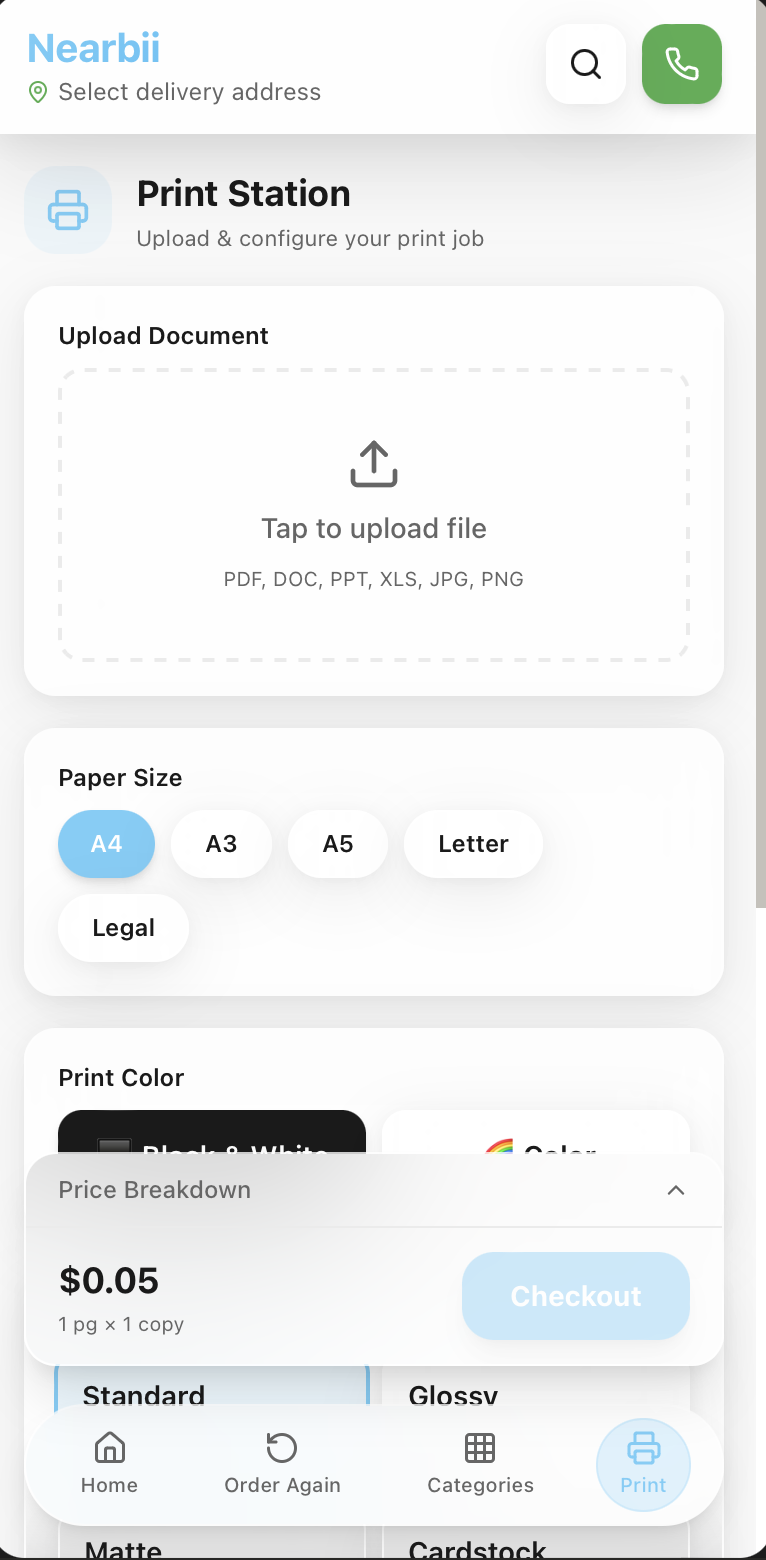Tap the file upload drop zone

pyautogui.click(x=374, y=516)
